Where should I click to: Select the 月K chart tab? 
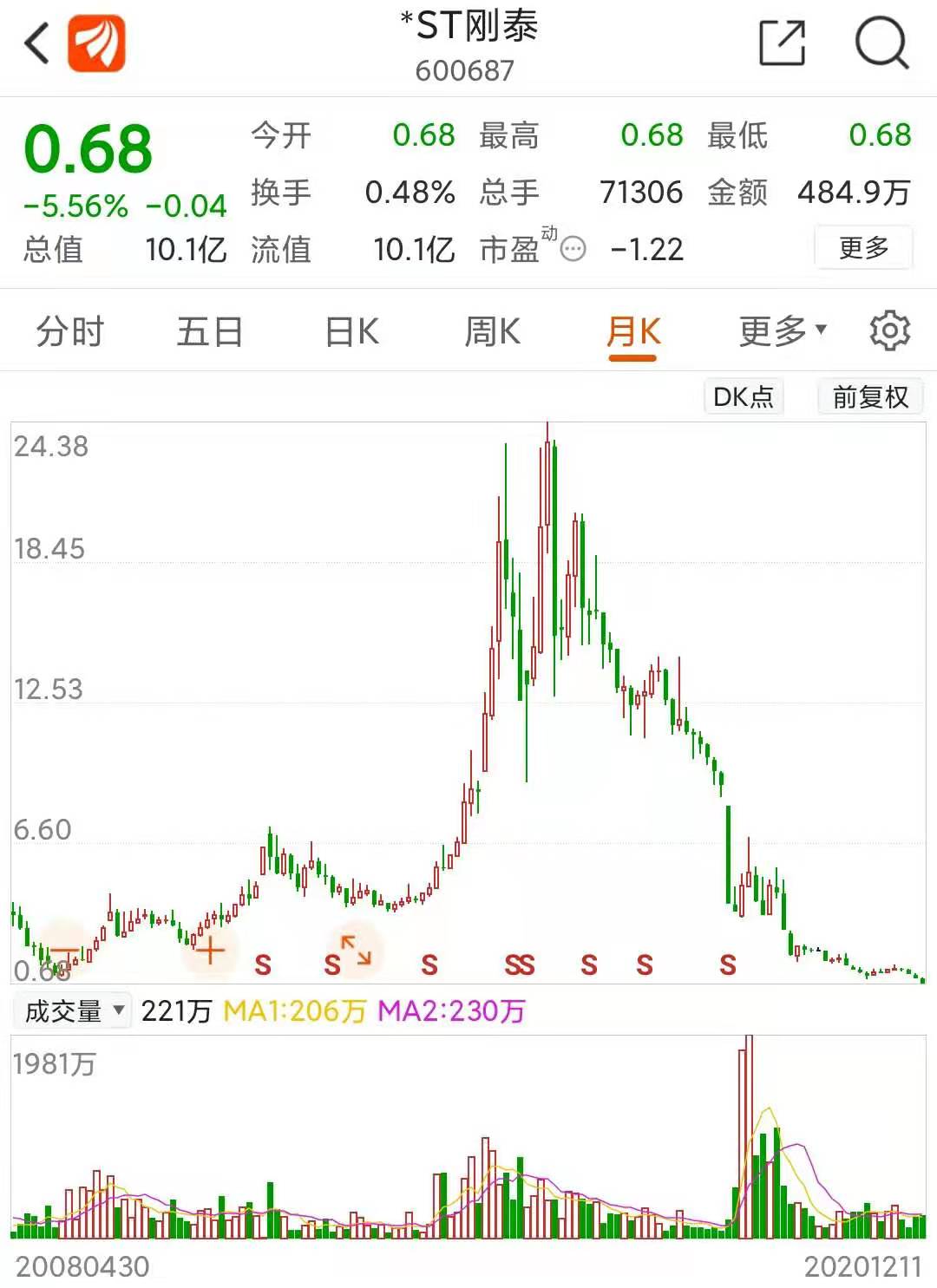pos(632,331)
